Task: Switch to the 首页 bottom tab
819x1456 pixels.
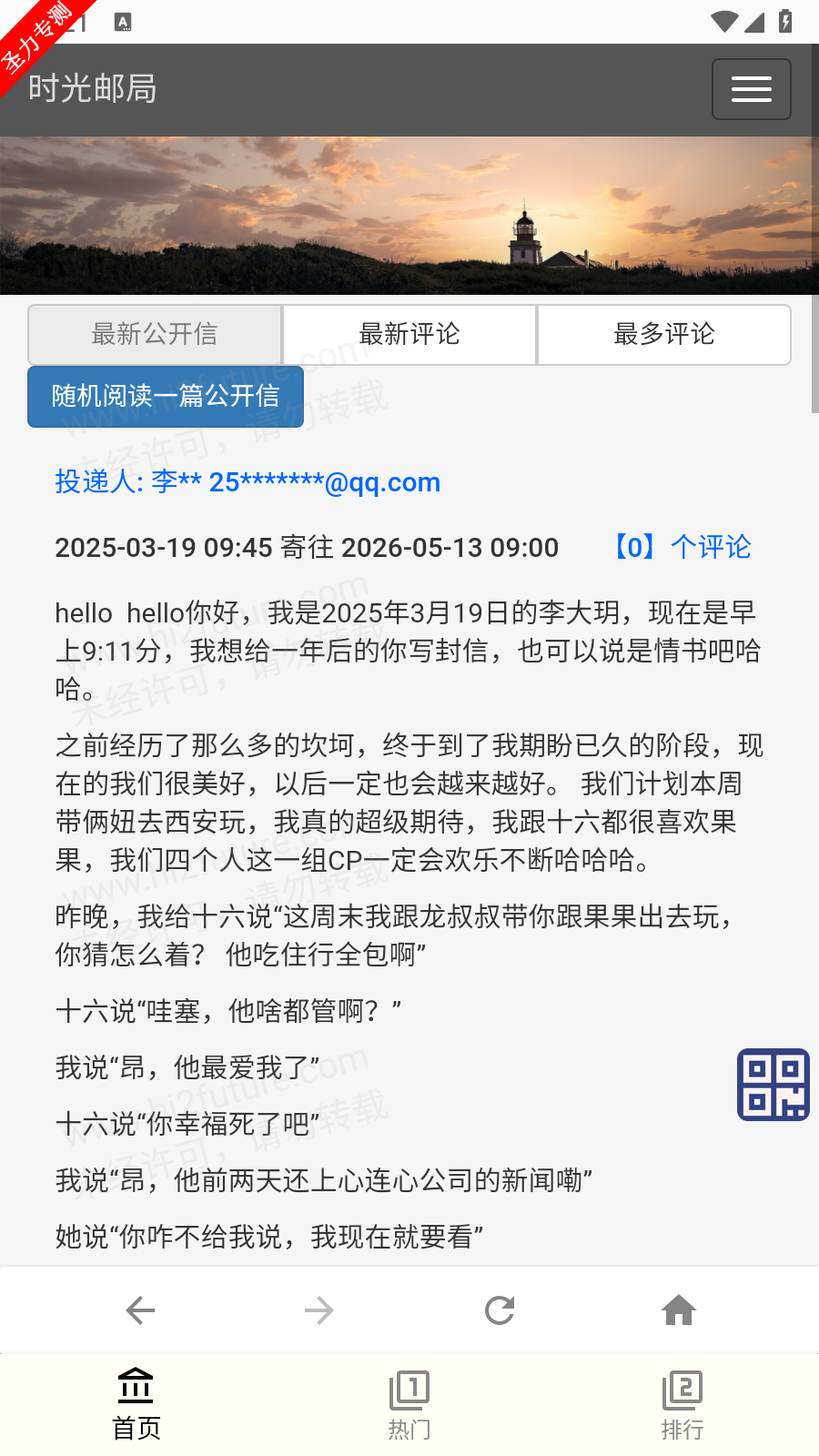Action: point(136,1405)
